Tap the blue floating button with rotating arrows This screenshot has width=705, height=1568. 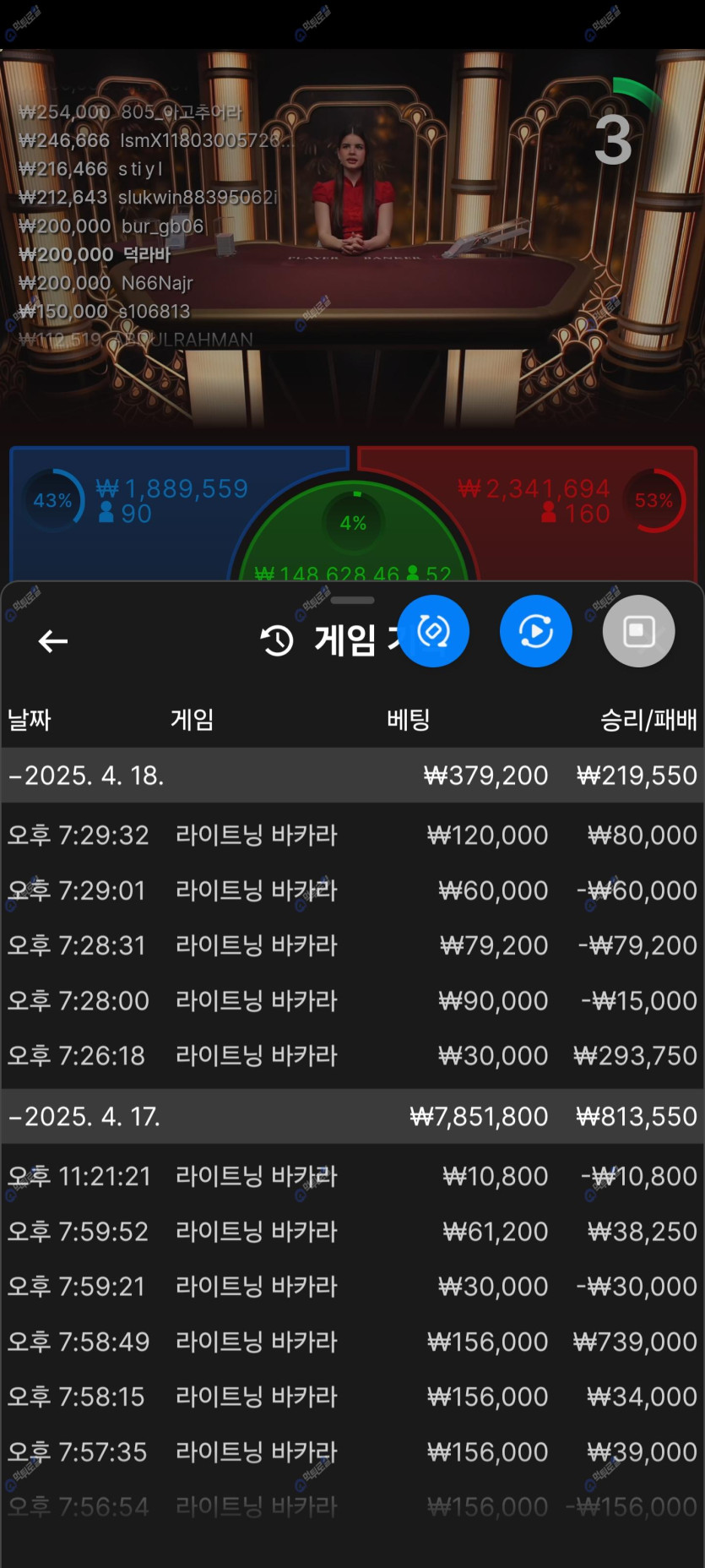[433, 631]
